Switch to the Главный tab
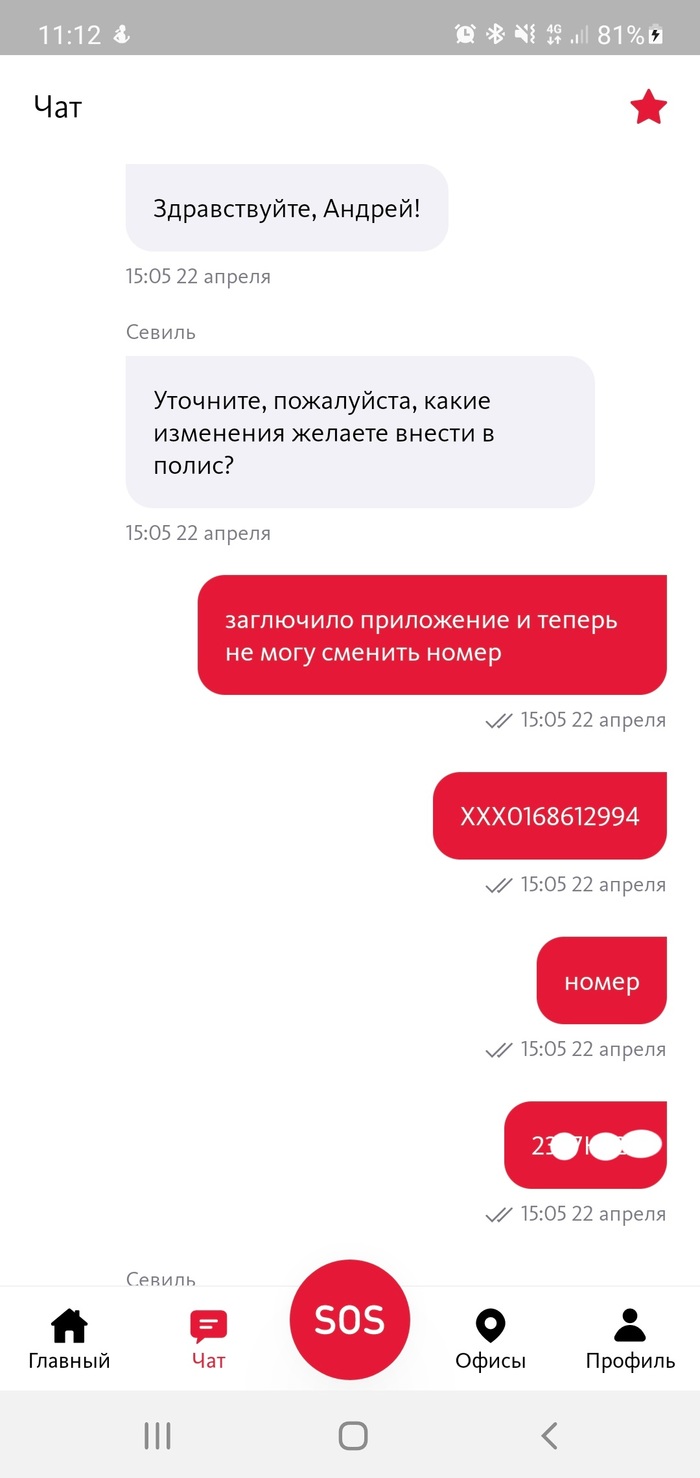The image size is (700, 1478). tap(69, 1338)
